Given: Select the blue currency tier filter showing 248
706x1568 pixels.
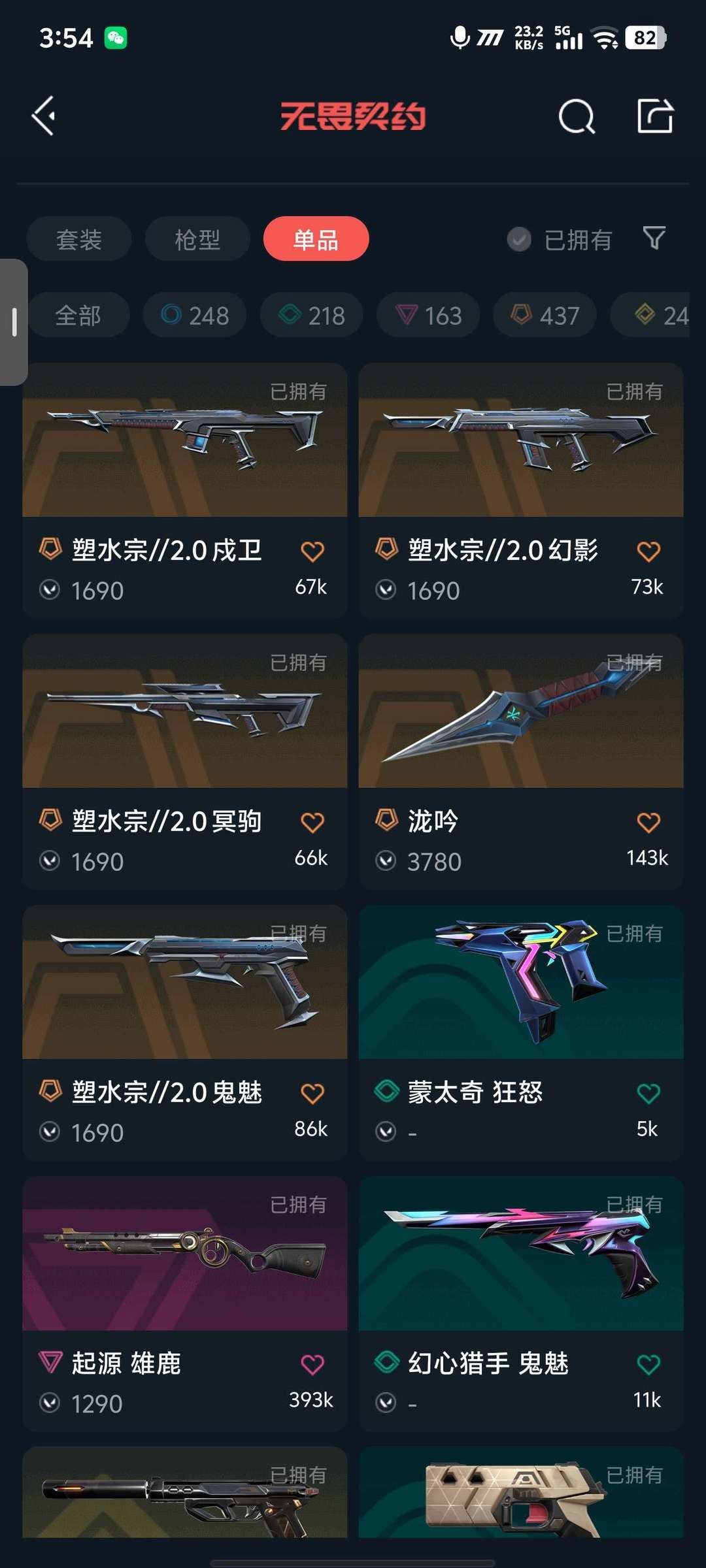Looking at the screenshot, I should tap(194, 315).
